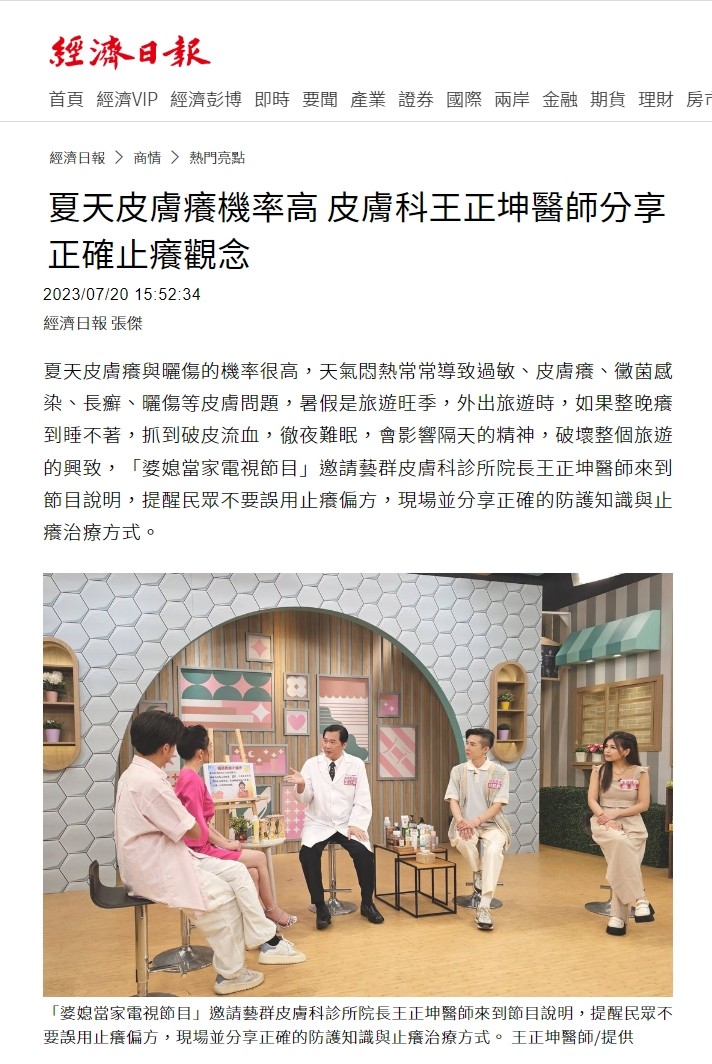Open the 經濟VIP section
Image resolution: width=712 pixels, height=1064 pixels.
(127, 99)
